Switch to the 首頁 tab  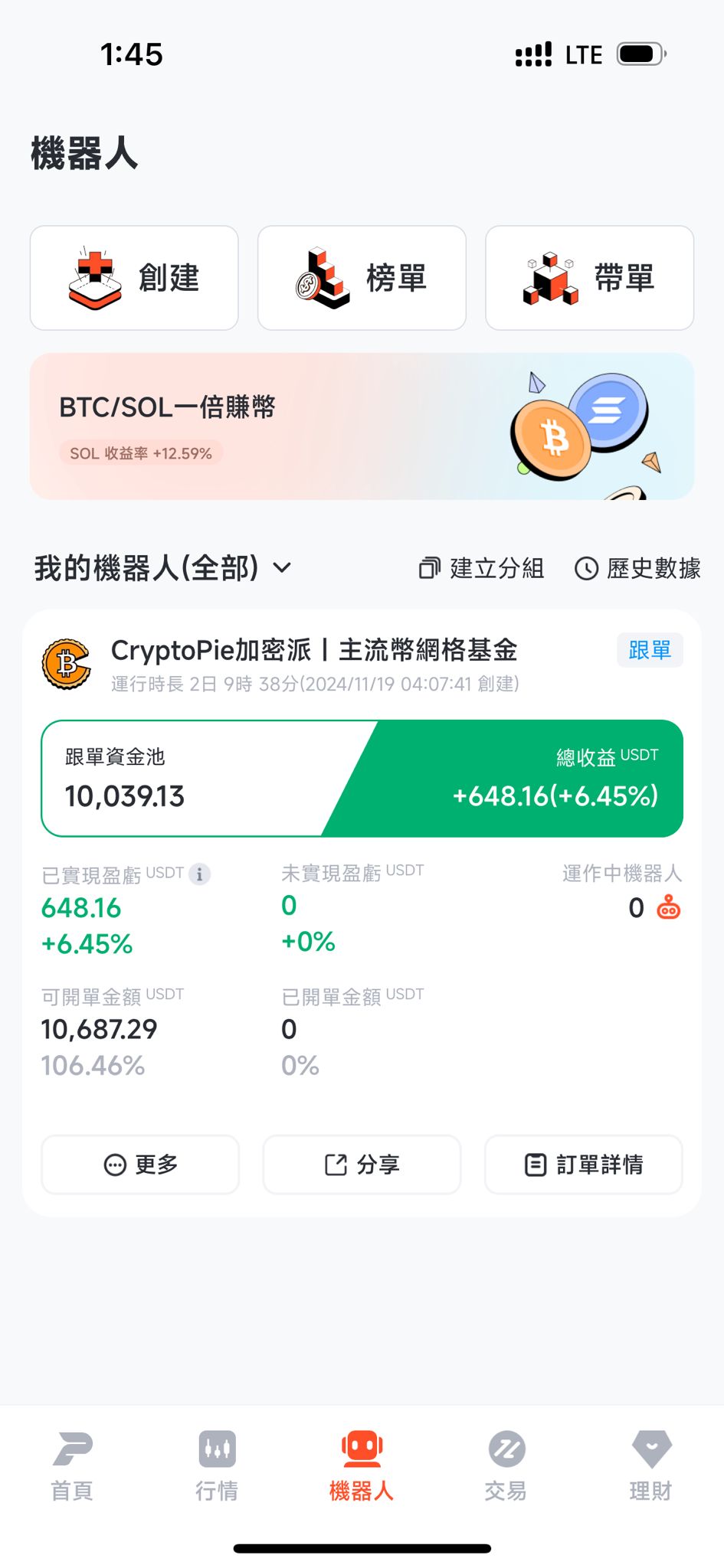point(72,1465)
